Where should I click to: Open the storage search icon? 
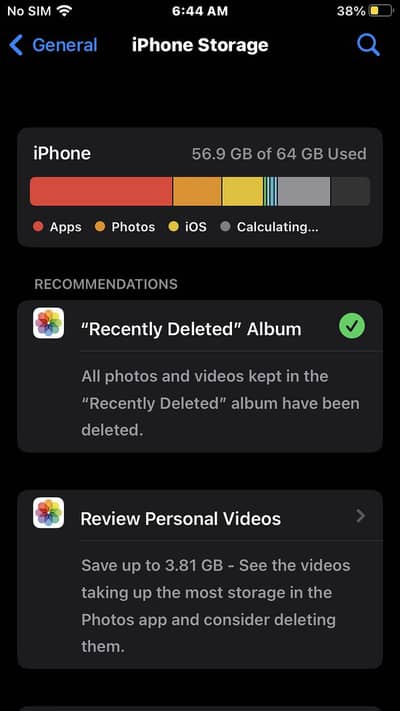tap(368, 45)
